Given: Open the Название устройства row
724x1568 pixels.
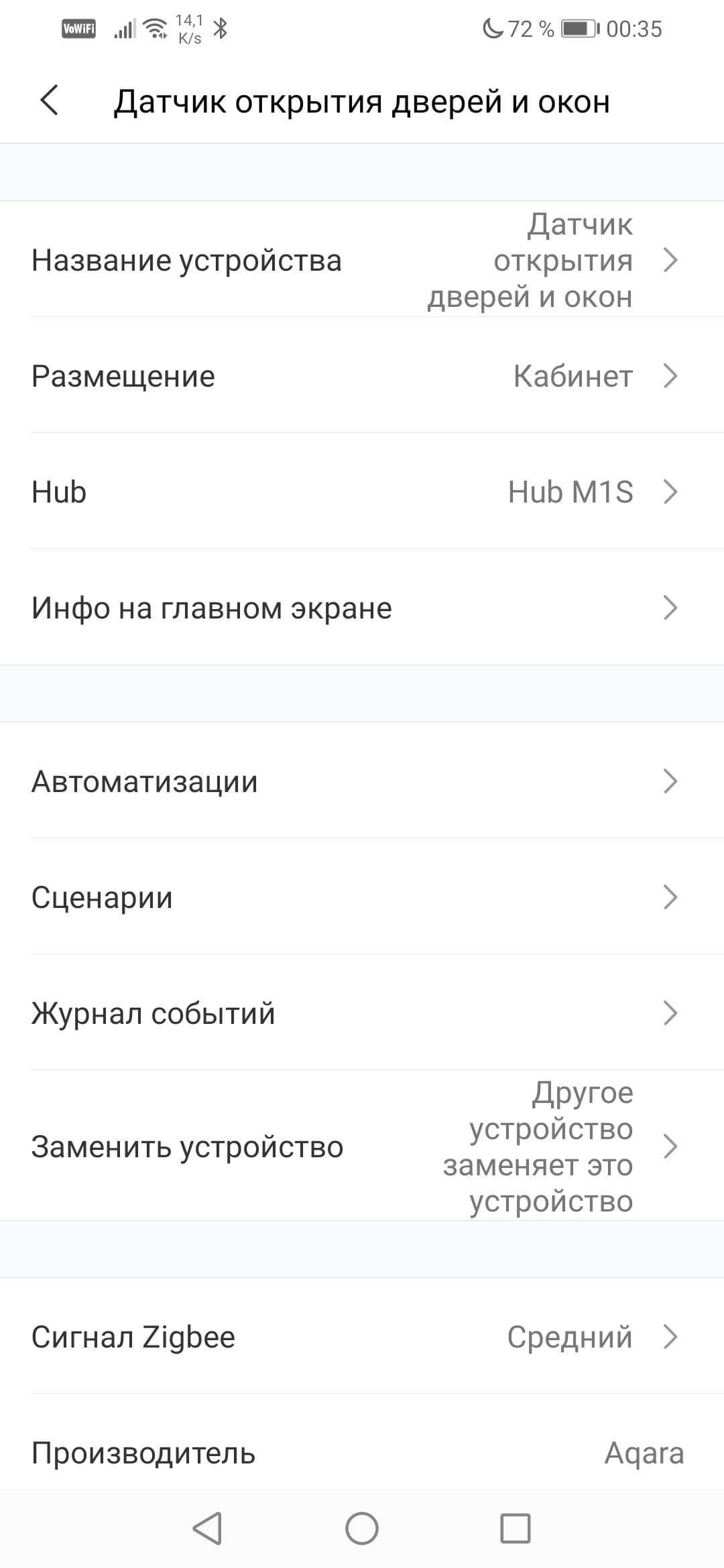Looking at the screenshot, I should click(362, 260).
